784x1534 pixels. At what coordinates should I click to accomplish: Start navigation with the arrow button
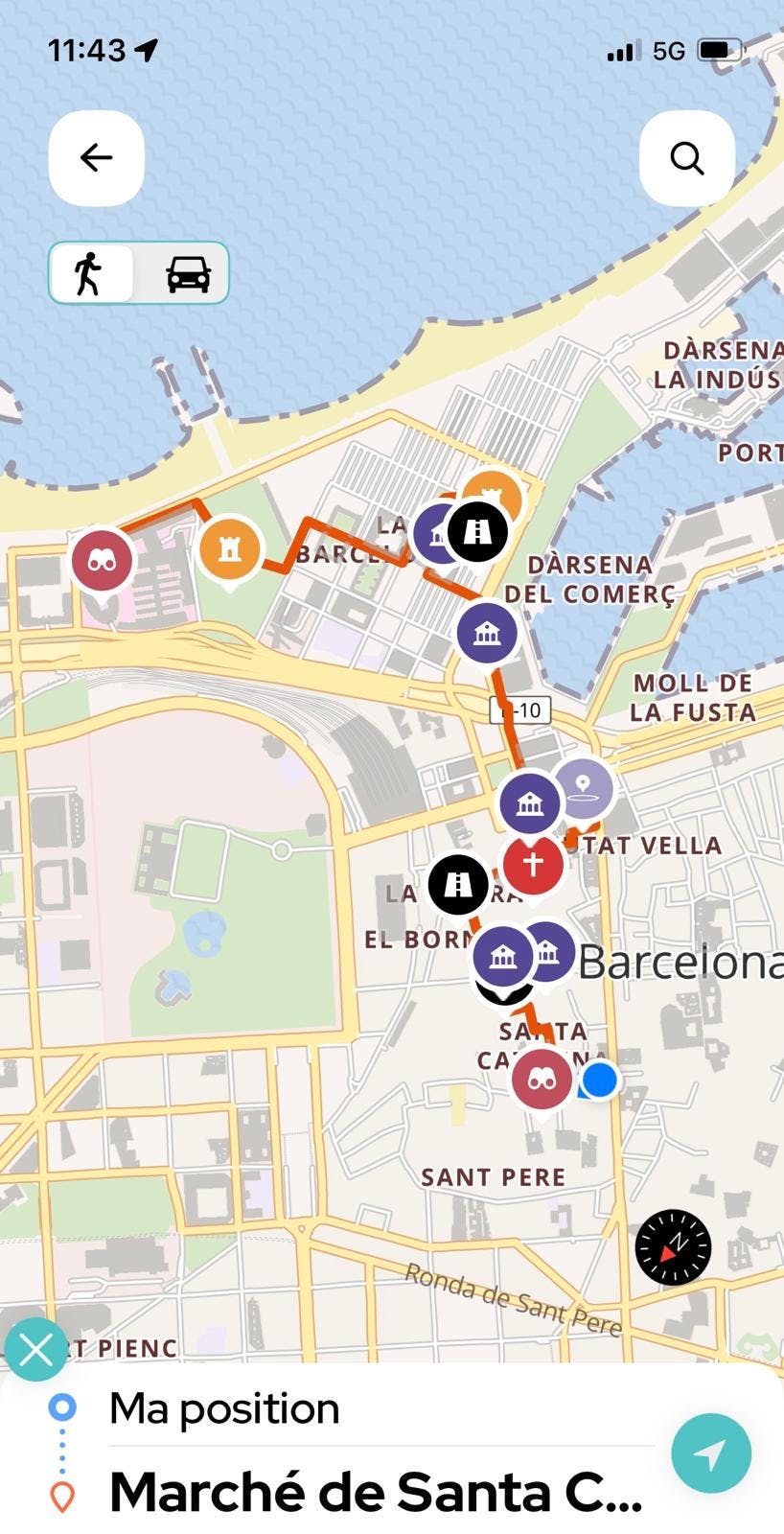[710, 1453]
